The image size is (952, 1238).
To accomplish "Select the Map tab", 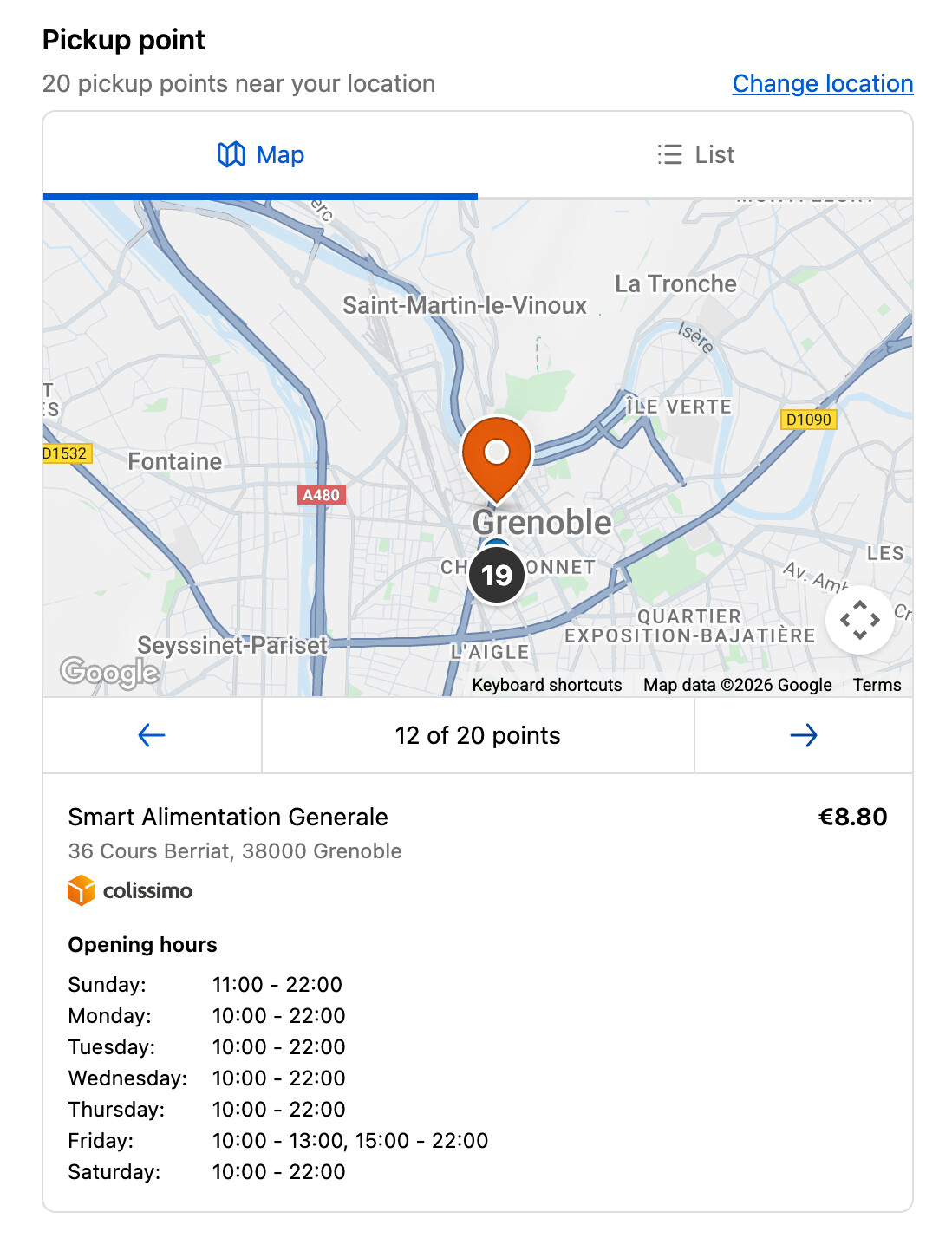I will point(260,154).
